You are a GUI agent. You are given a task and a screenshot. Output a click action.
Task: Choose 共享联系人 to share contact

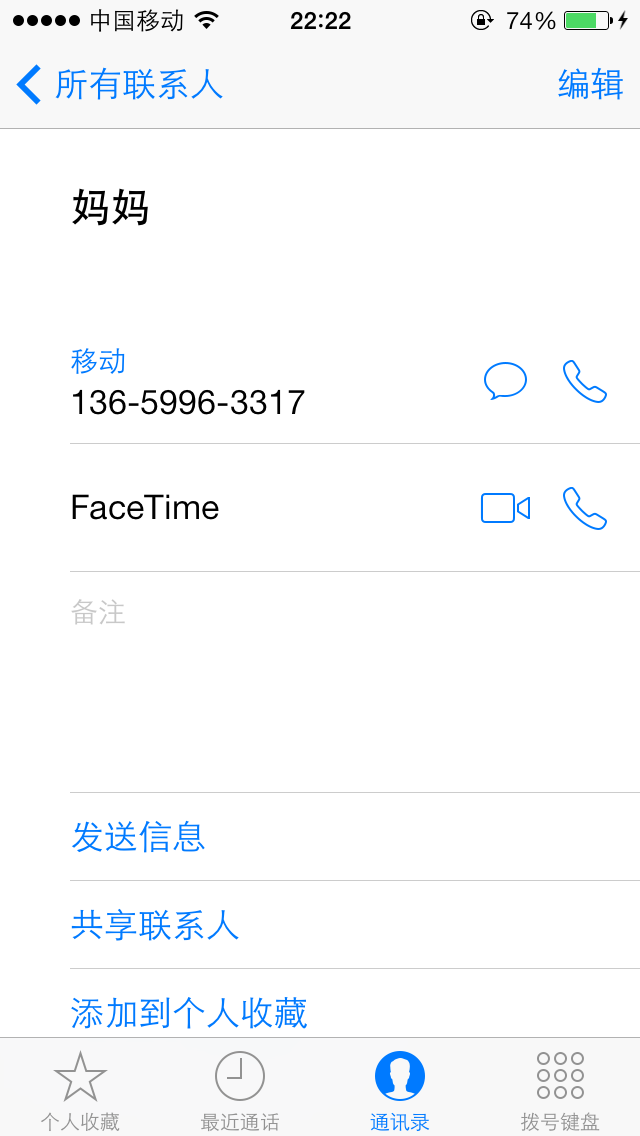point(155,925)
